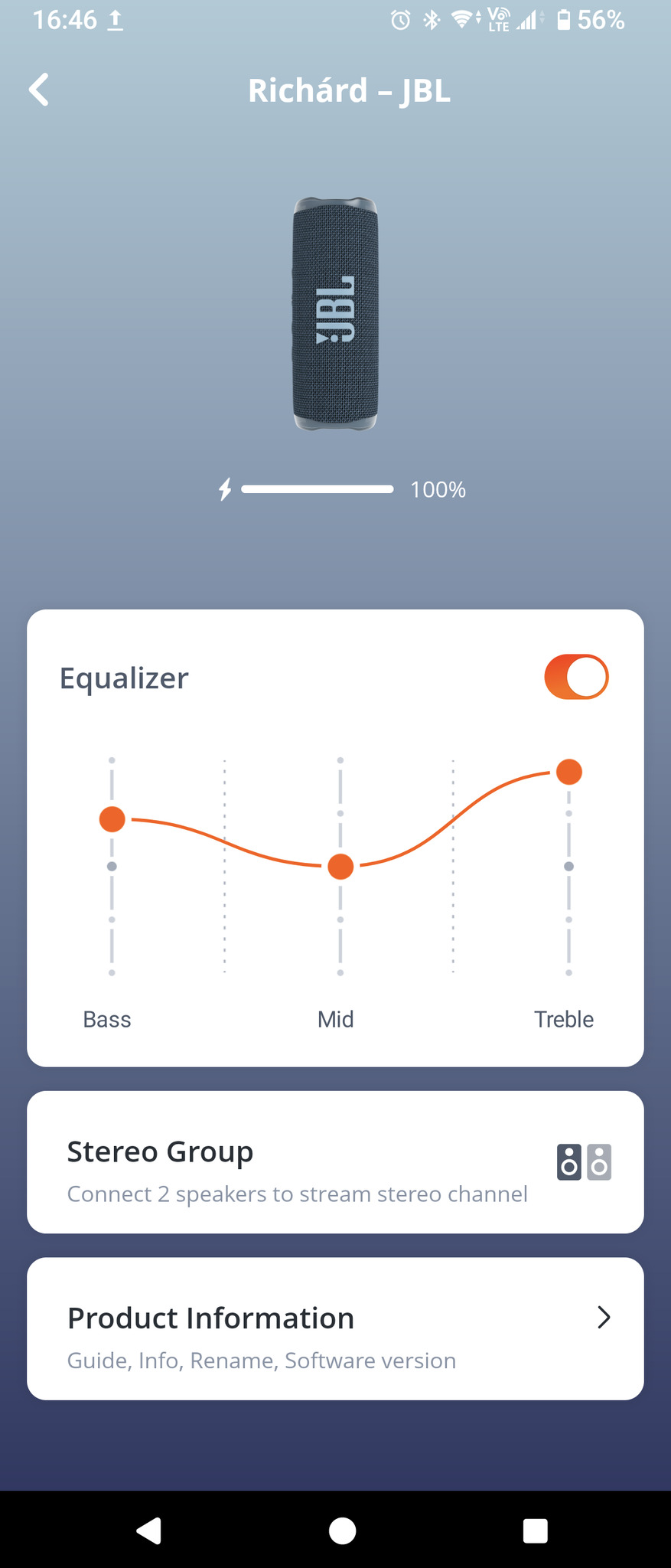Screen dimensions: 671x1568
Task: Open the Stereo Group card
Action: tap(335, 1162)
